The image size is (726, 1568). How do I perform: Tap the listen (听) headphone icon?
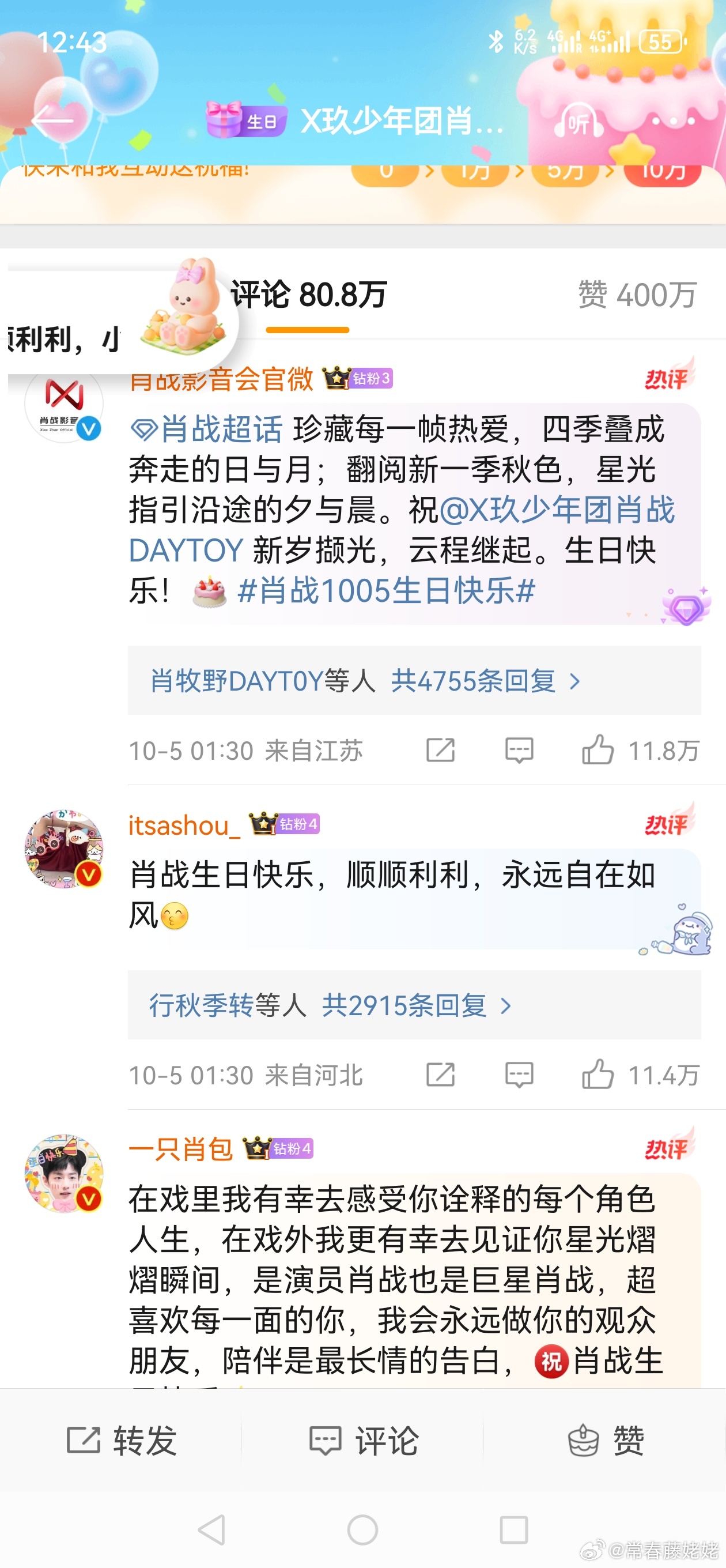(577, 122)
